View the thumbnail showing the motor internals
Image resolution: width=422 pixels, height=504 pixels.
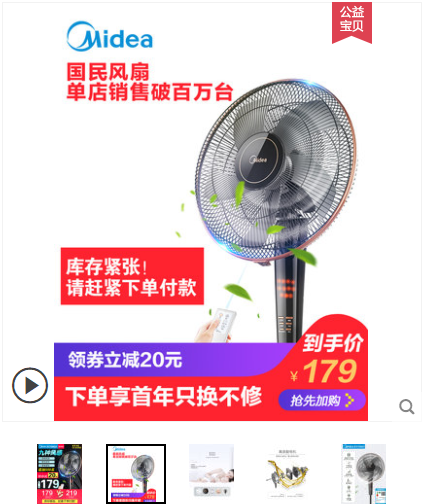pyautogui.click(x=288, y=472)
